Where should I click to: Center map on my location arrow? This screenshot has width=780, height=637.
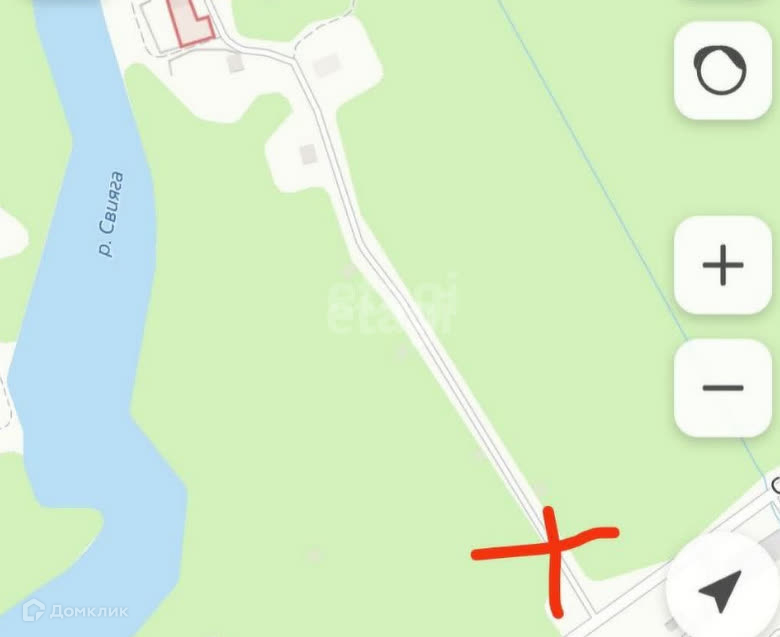721,590
